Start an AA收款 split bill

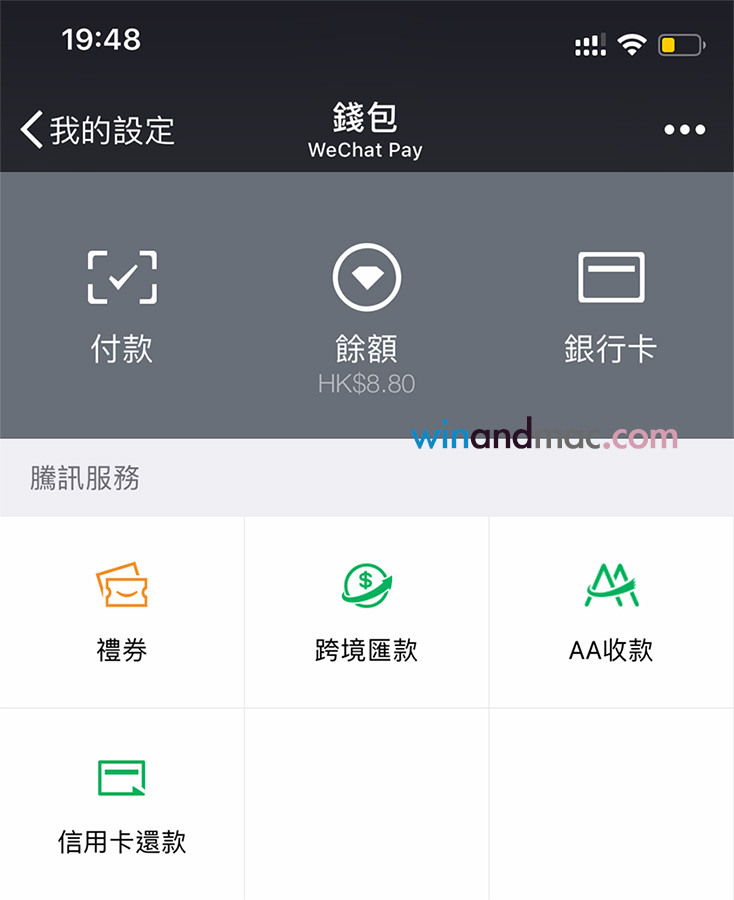click(611, 611)
